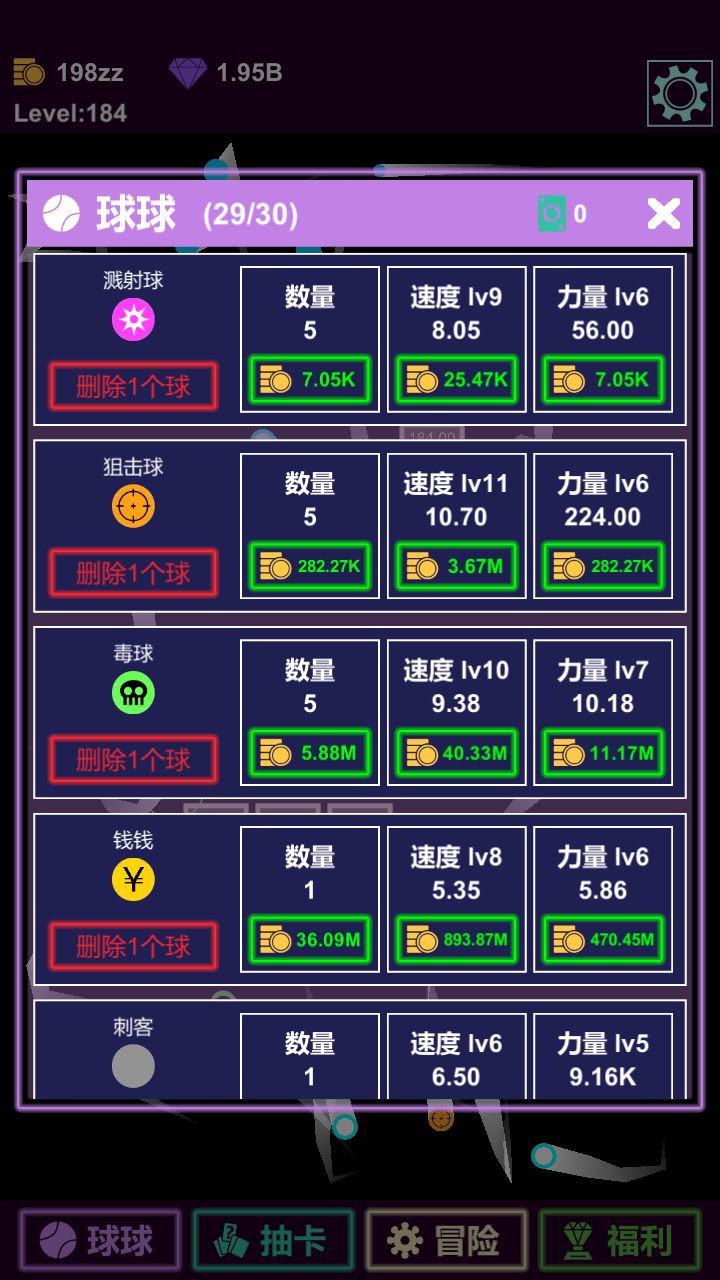This screenshot has height=1280, width=720.
Task: Delete one 钱钱 ball
Action: [133, 946]
